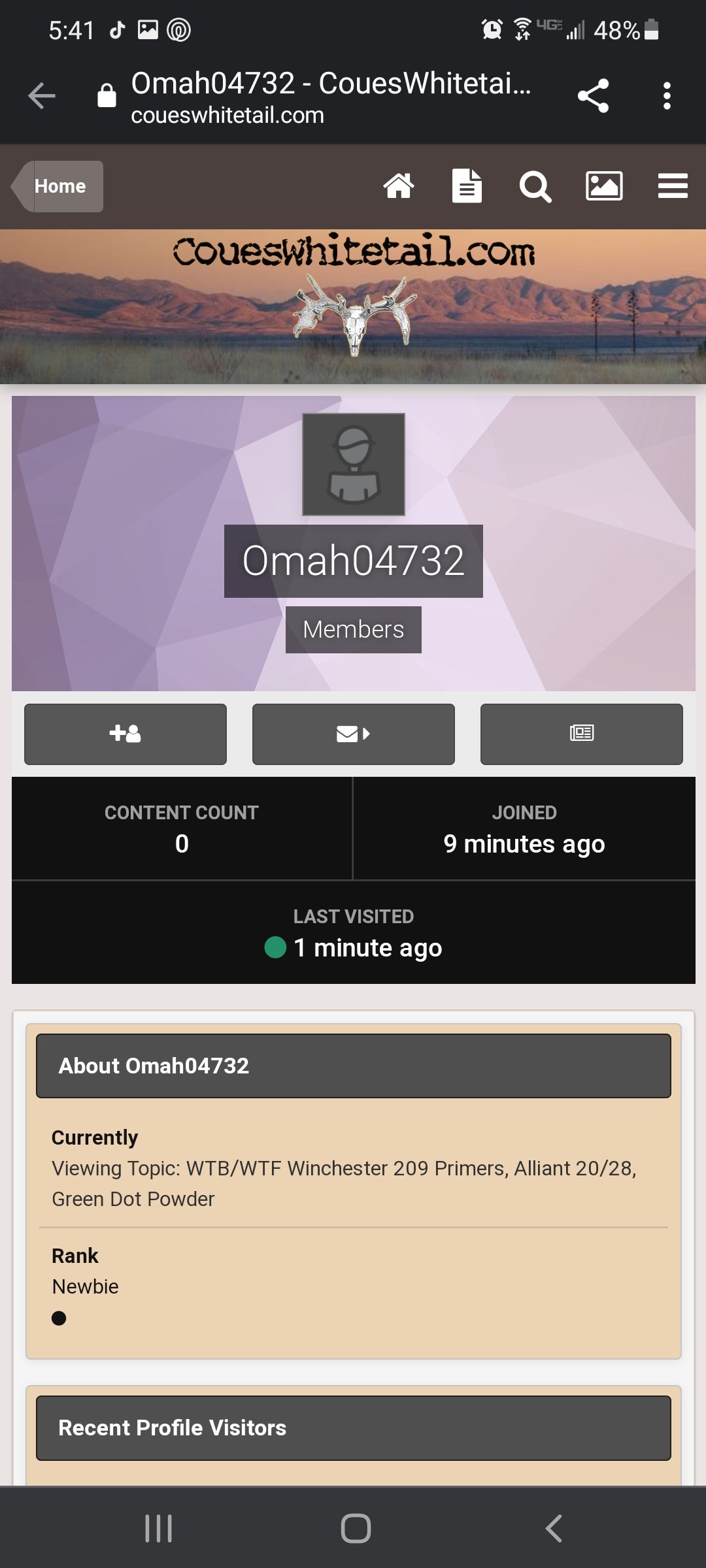The width and height of the screenshot is (706, 1568).
Task: Open Omah04732's profile avatar
Action: point(354,465)
